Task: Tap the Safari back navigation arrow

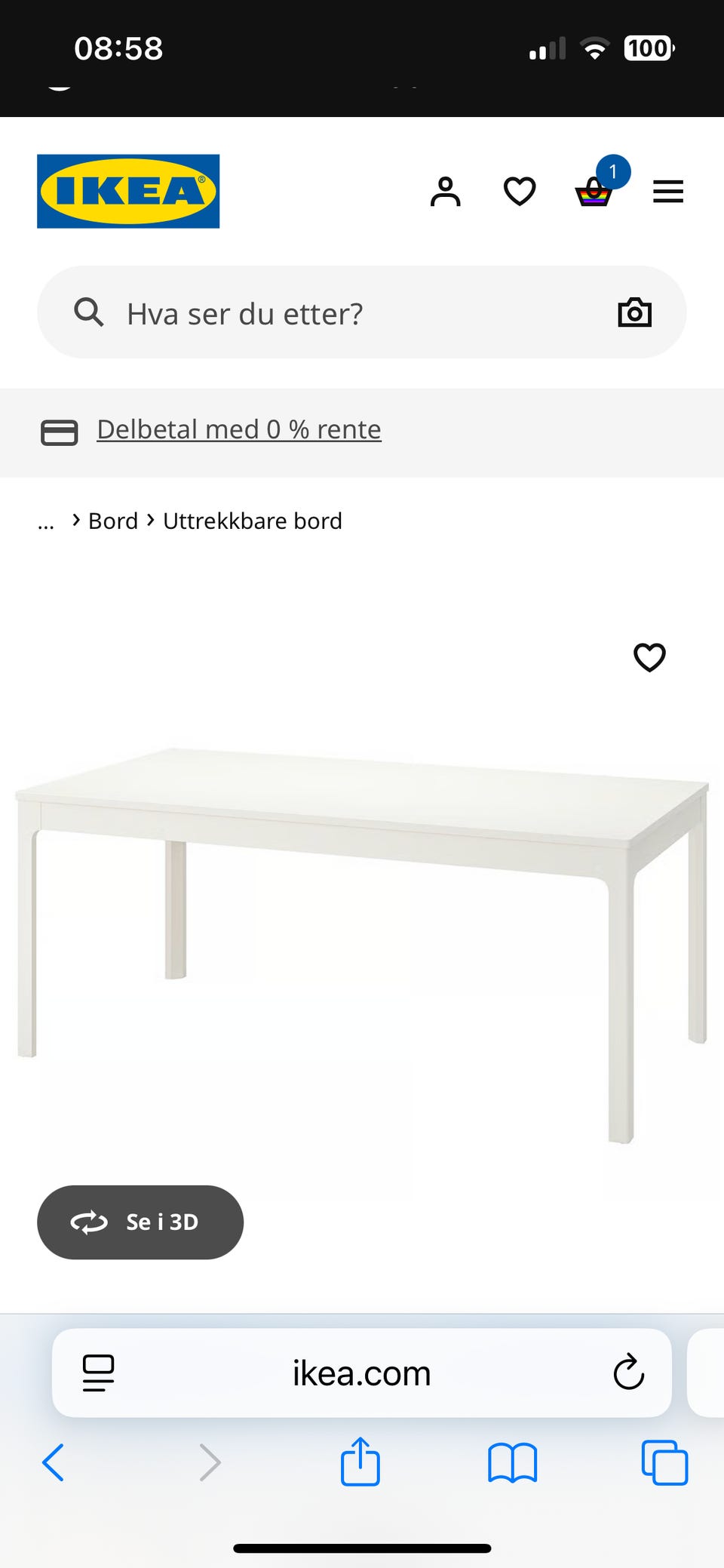Action: pyautogui.click(x=52, y=1462)
